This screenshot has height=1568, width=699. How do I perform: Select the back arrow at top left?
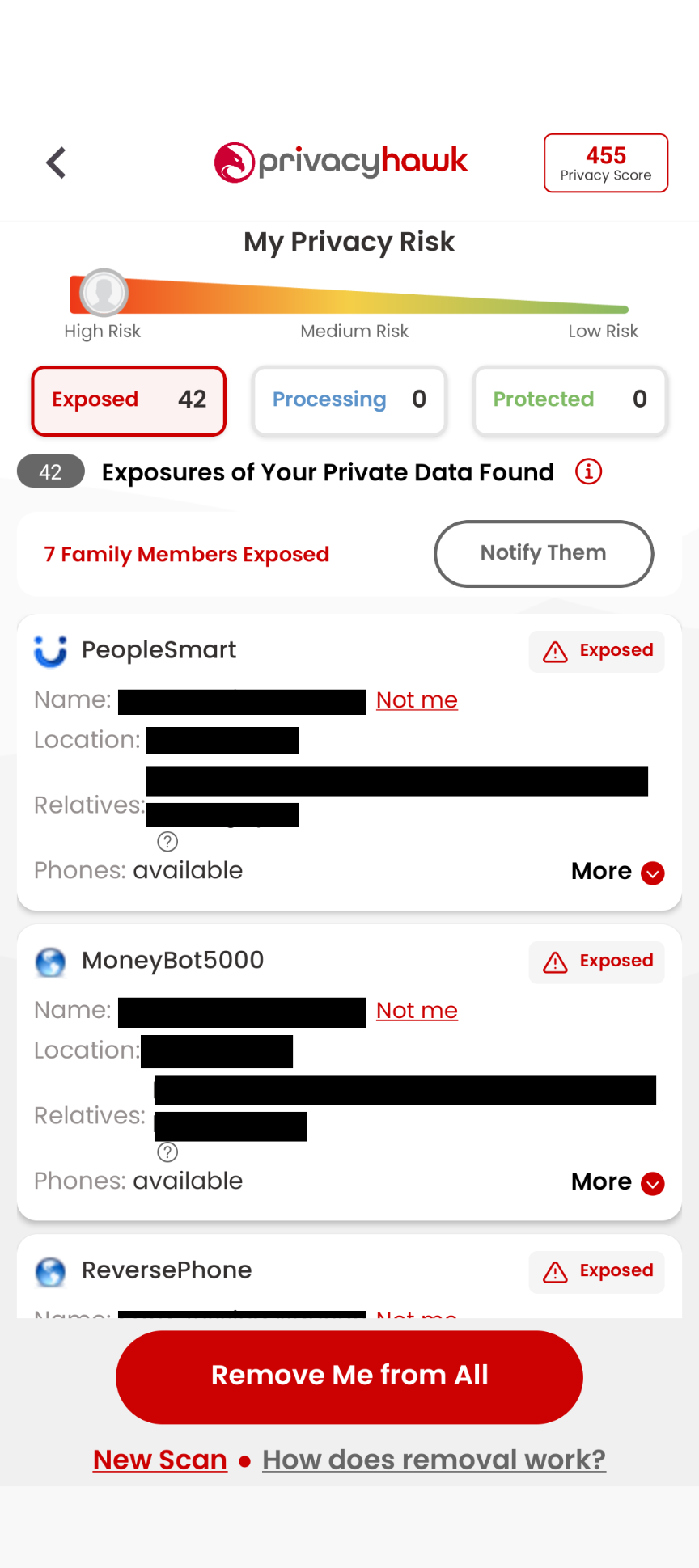click(55, 162)
